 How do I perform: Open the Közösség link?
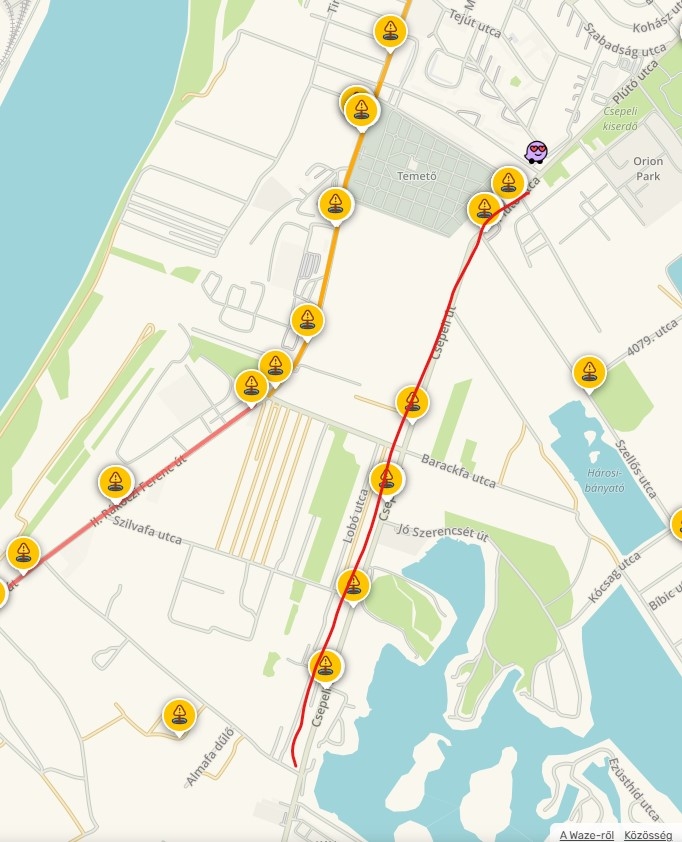pyautogui.click(x=647, y=835)
